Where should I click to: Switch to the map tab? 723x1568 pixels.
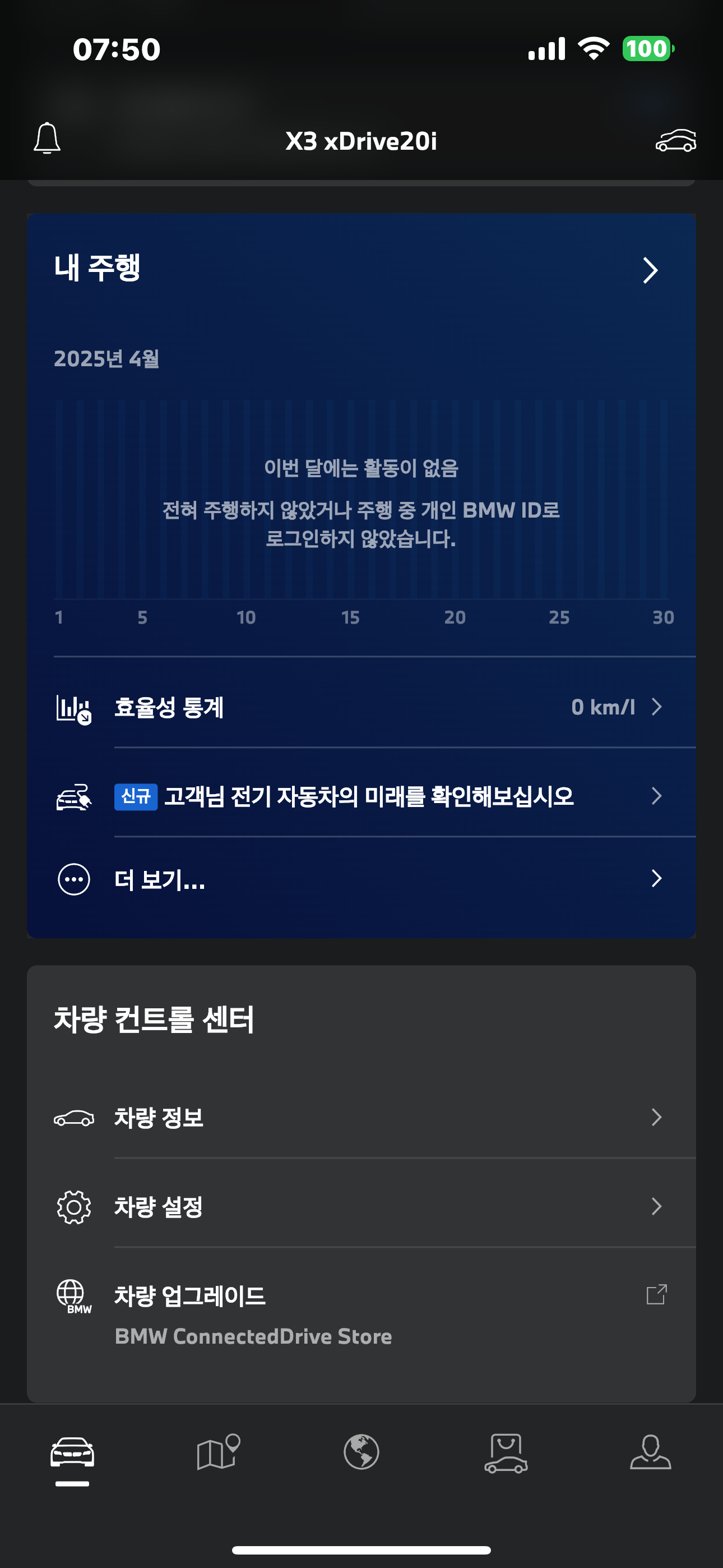click(x=218, y=1452)
